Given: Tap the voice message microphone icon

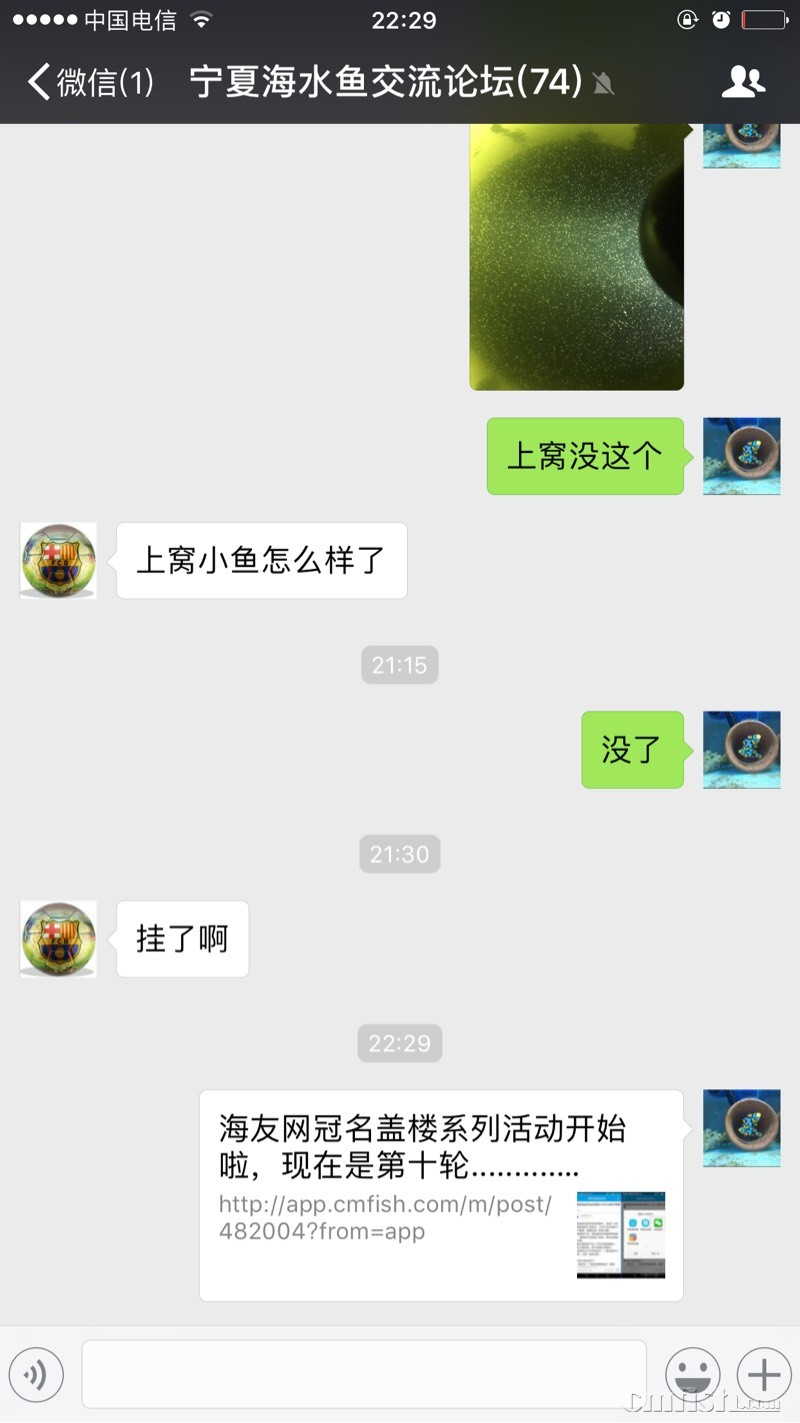Looking at the screenshot, I should pyautogui.click(x=37, y=1374).
